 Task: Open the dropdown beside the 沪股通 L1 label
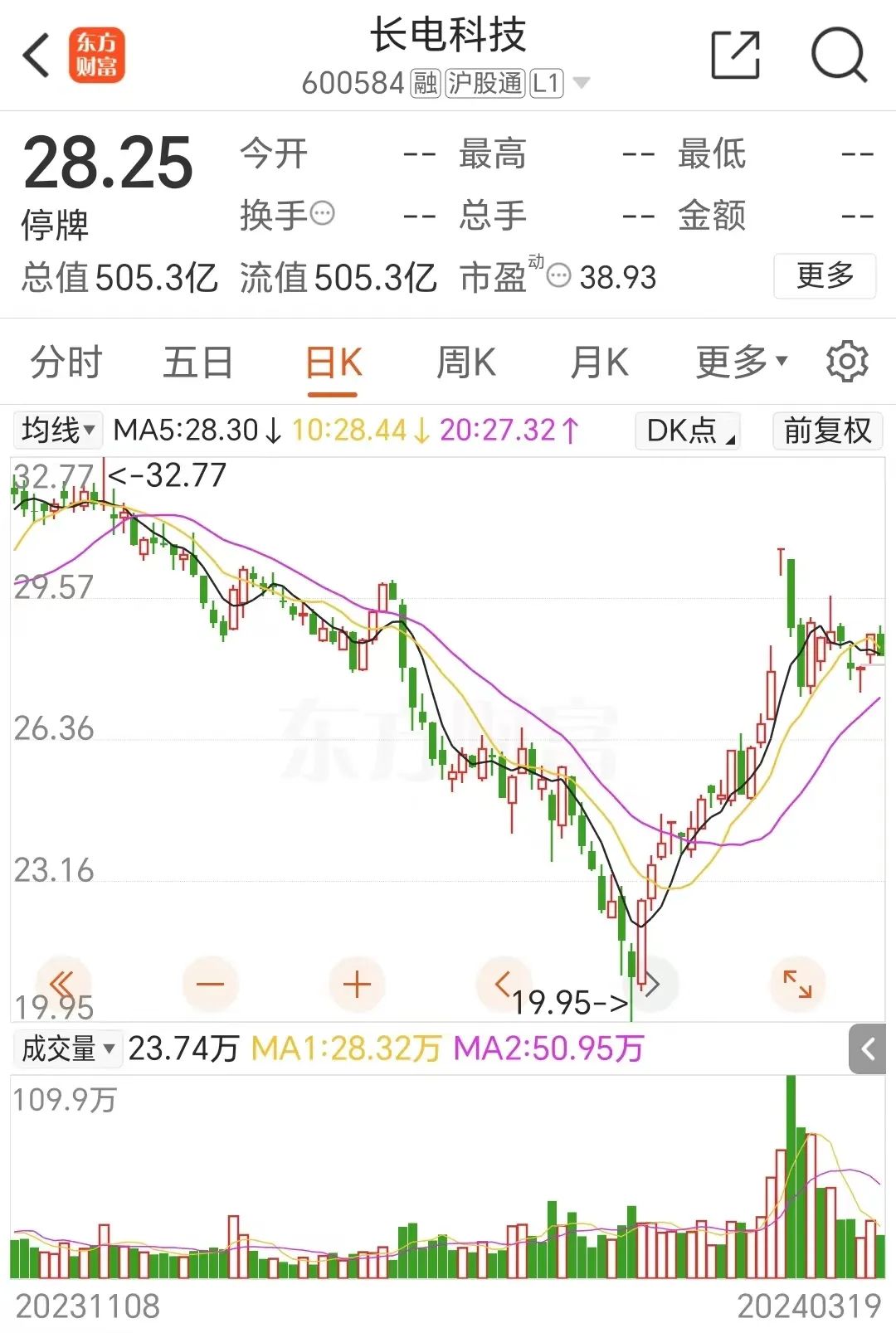tap(583, 82)
